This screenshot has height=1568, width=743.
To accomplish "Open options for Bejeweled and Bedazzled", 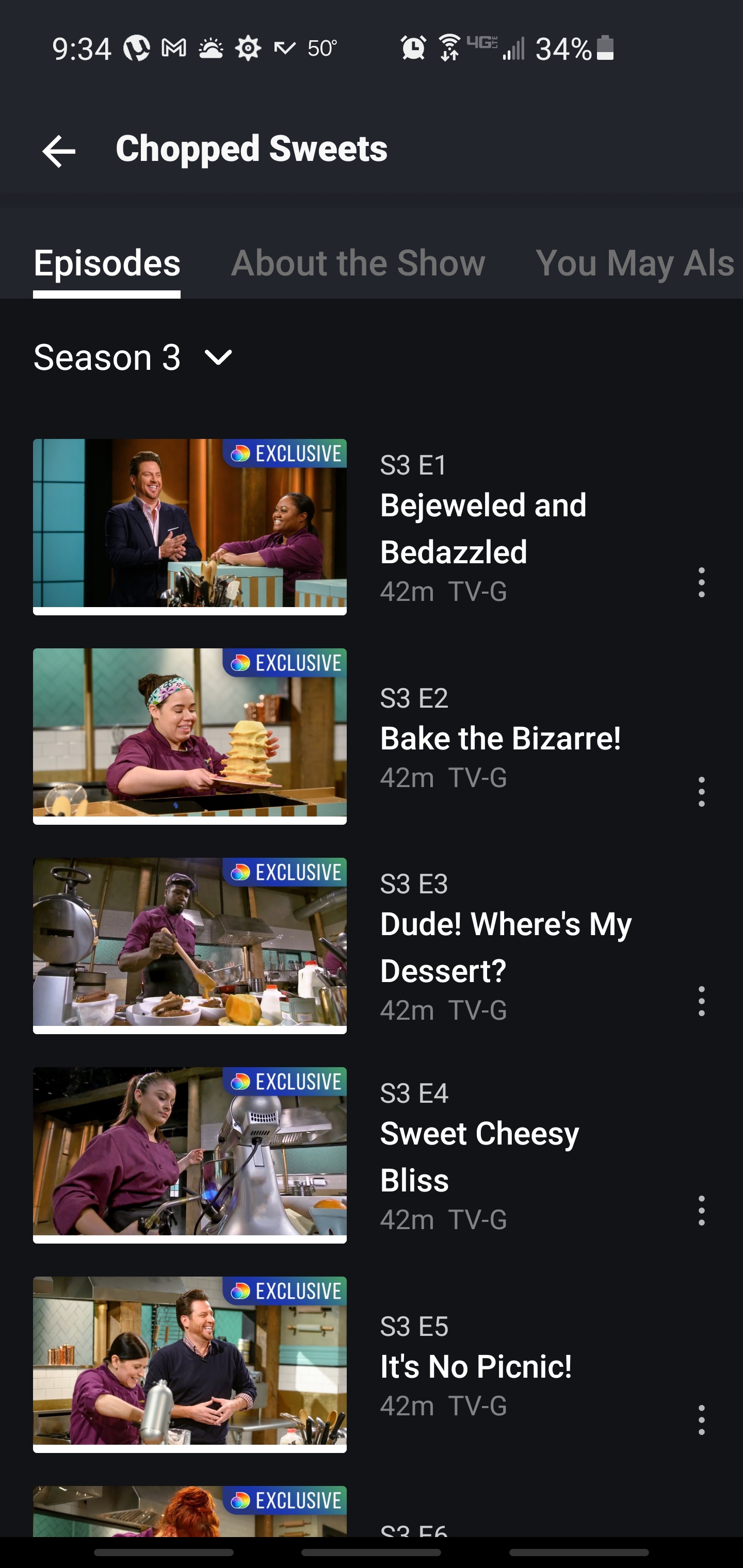I will click(x=701, y=582).
